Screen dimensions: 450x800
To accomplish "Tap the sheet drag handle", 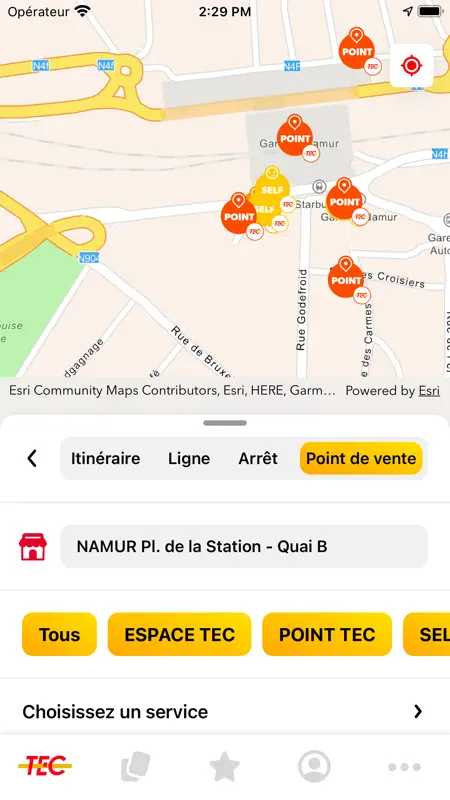I will tap(225, 423).
